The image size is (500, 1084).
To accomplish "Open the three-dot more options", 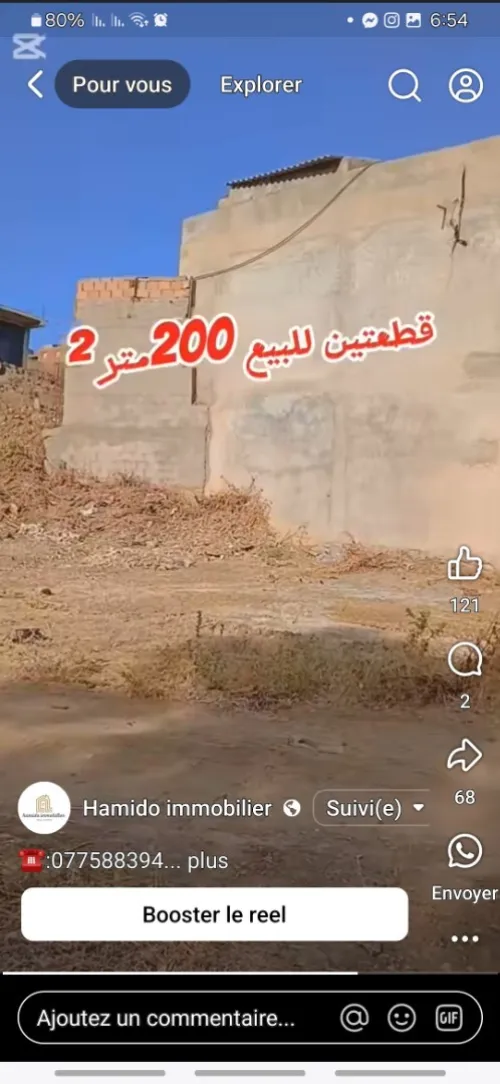I will pos(465,939).
